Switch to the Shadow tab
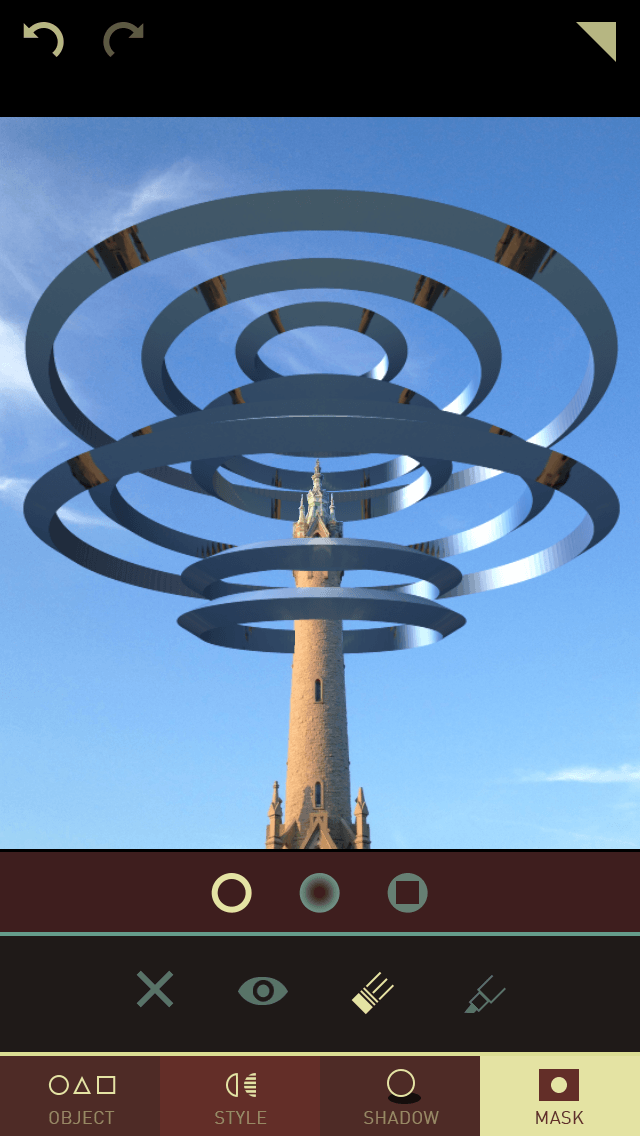 tap(400, 1096)
